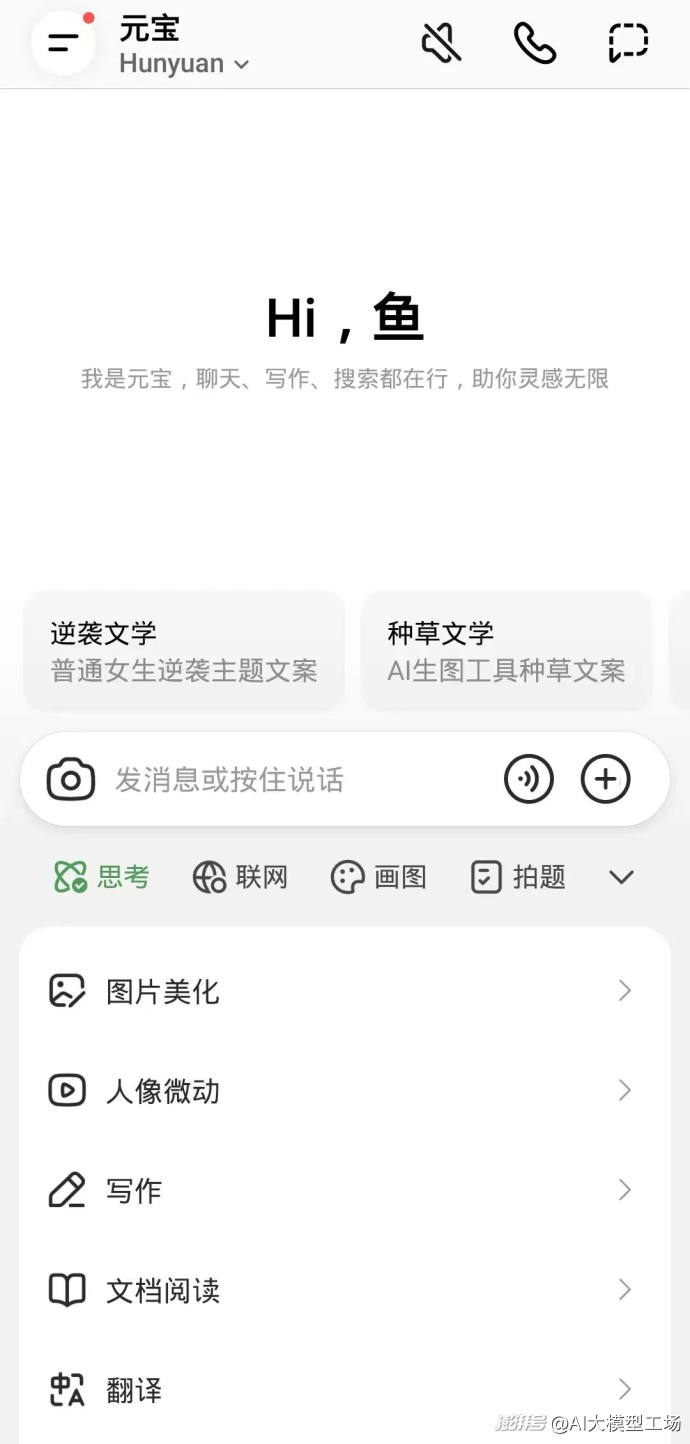Toggle the 思考 thinking mode
The image size is (690, 1444).
(x=102, y=877)
